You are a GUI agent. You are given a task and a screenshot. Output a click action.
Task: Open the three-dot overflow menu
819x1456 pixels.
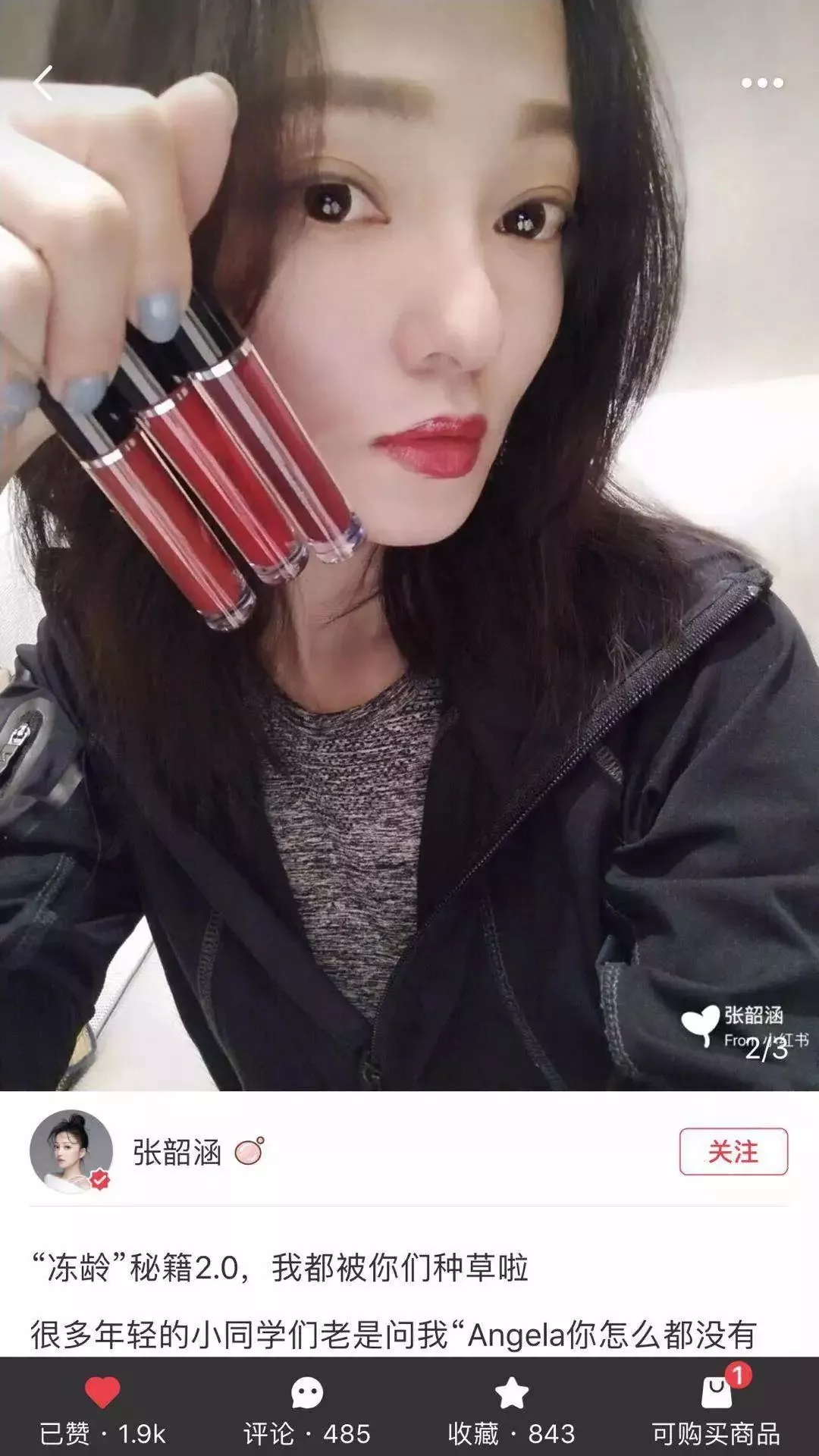pos(762,83)
